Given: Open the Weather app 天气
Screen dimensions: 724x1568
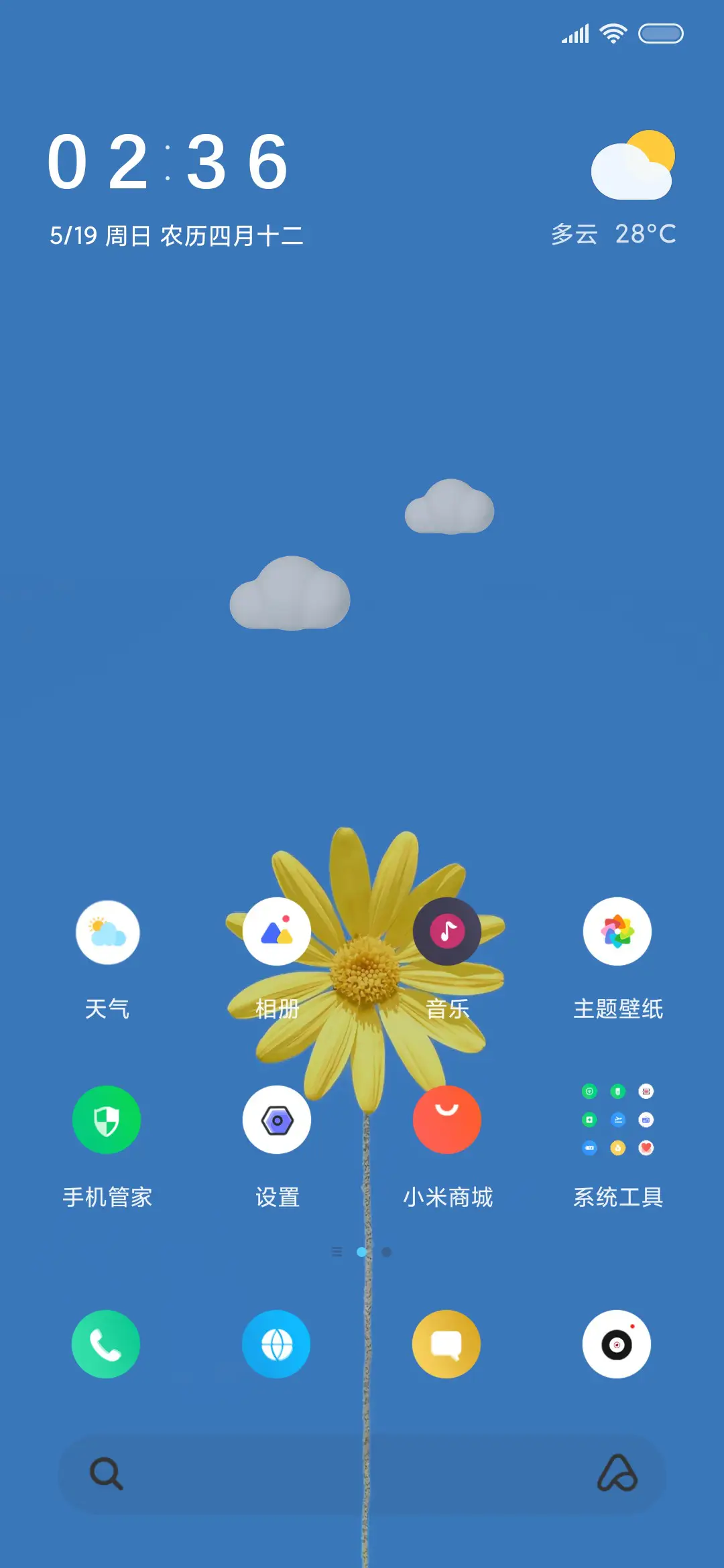Looking at the screenshot, I should click(107, 930).
